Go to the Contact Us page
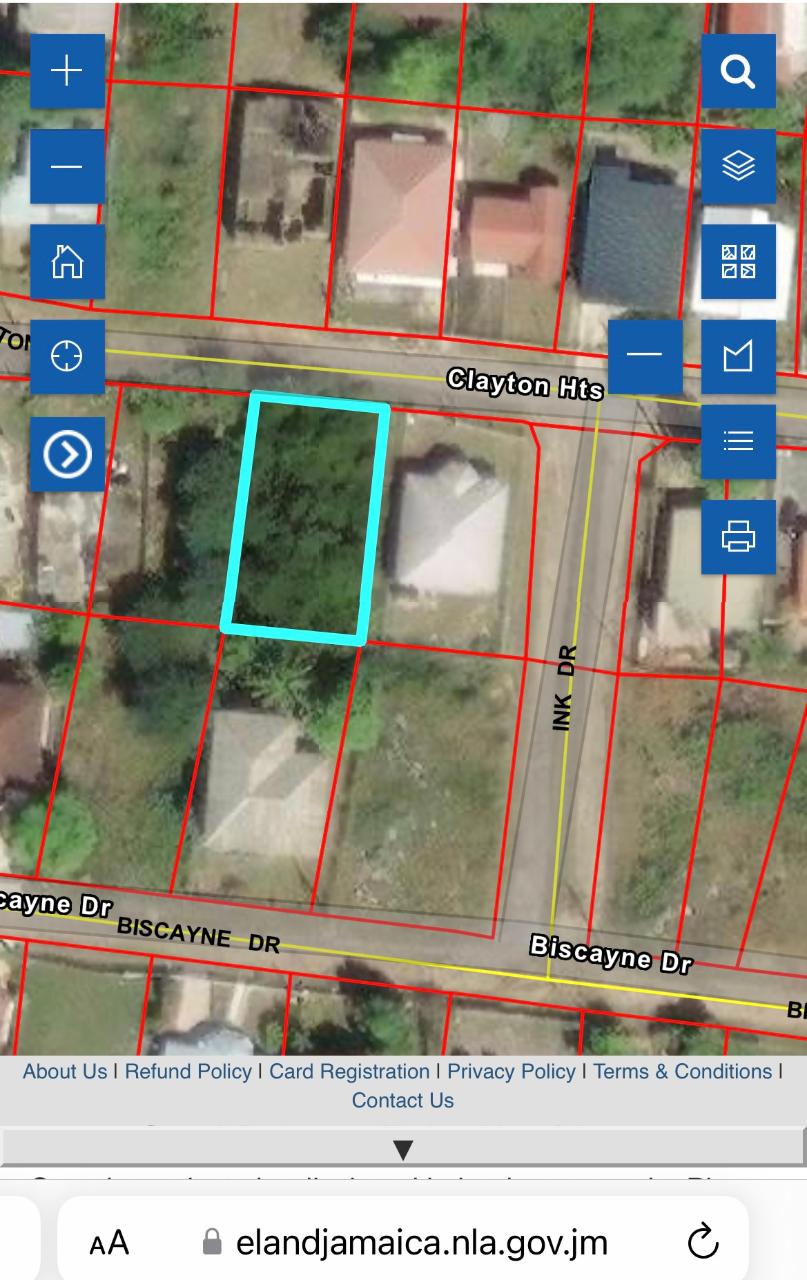 [x=402, y=1100]
